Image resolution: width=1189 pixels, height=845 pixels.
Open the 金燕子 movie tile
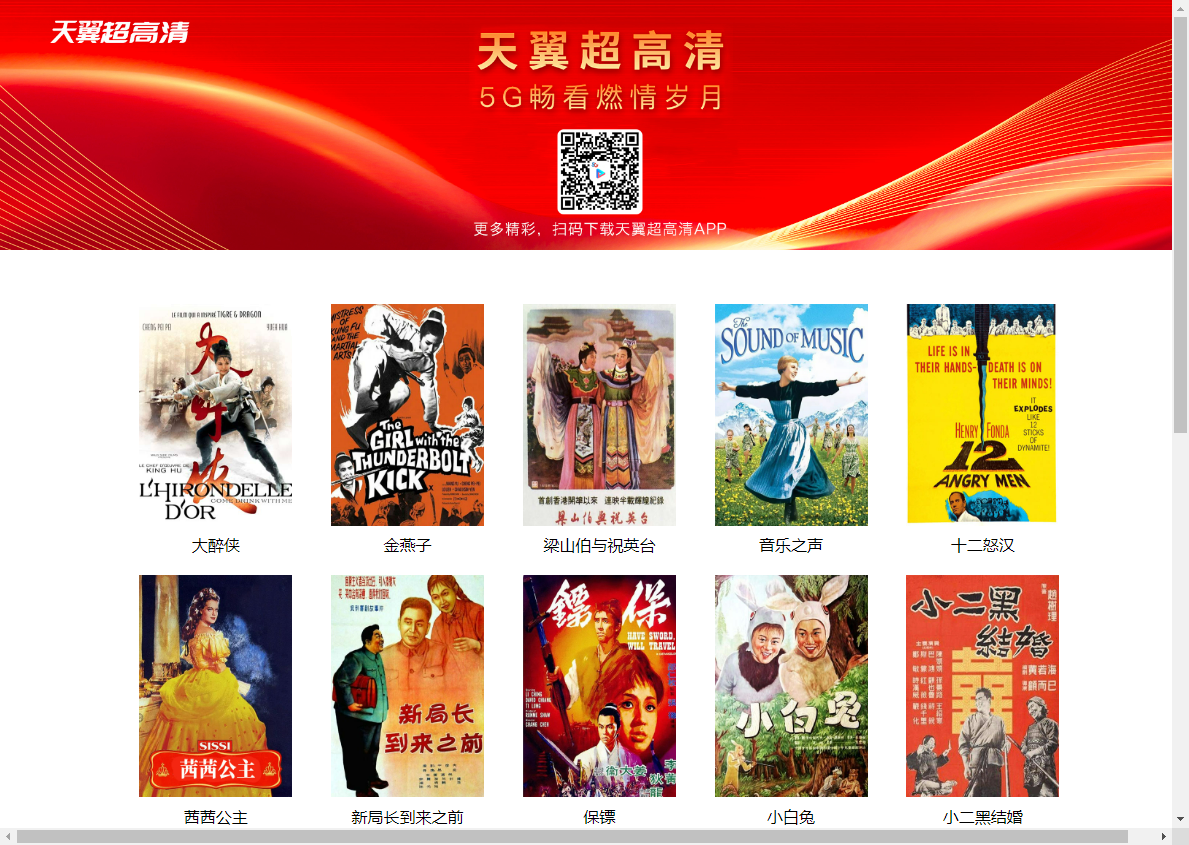[407, 415]
